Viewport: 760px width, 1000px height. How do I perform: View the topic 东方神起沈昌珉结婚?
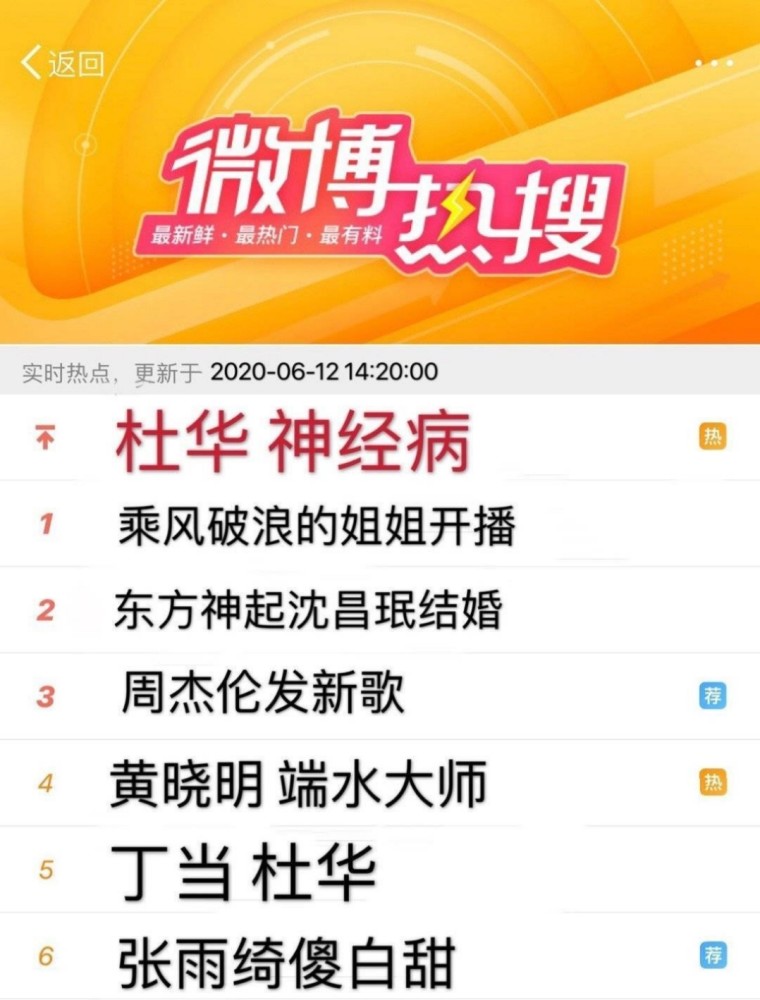coord(308,610)
